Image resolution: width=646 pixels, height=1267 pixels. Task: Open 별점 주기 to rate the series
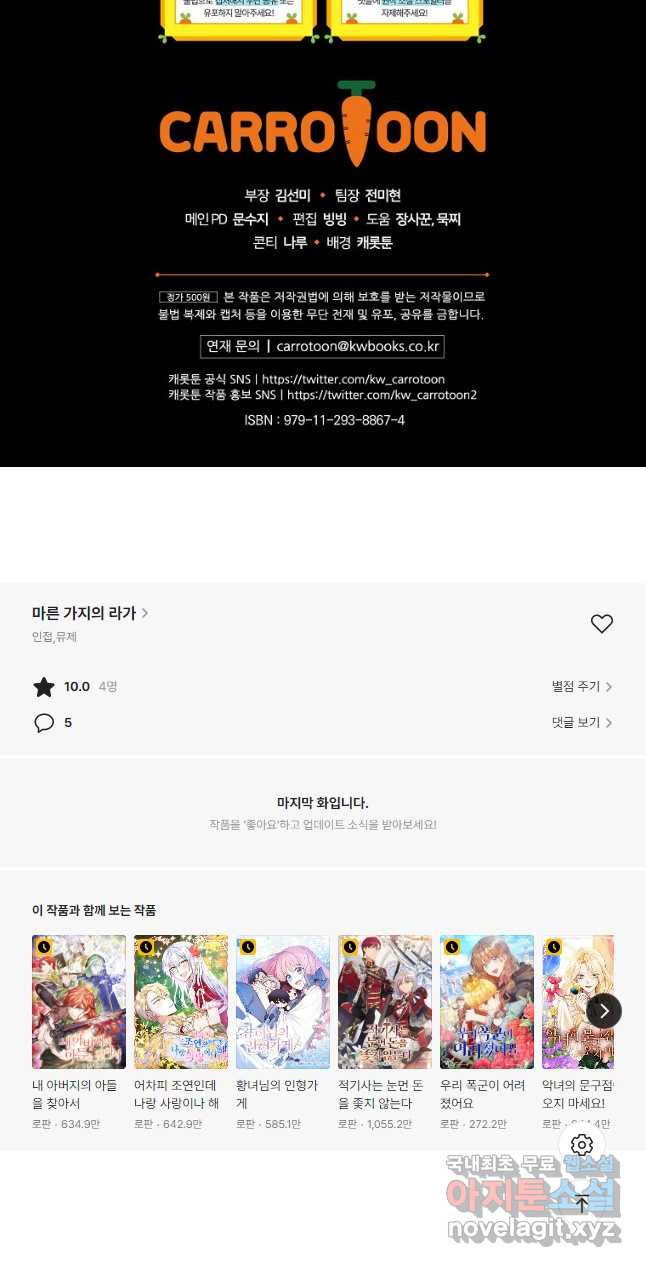coord(581,686)
